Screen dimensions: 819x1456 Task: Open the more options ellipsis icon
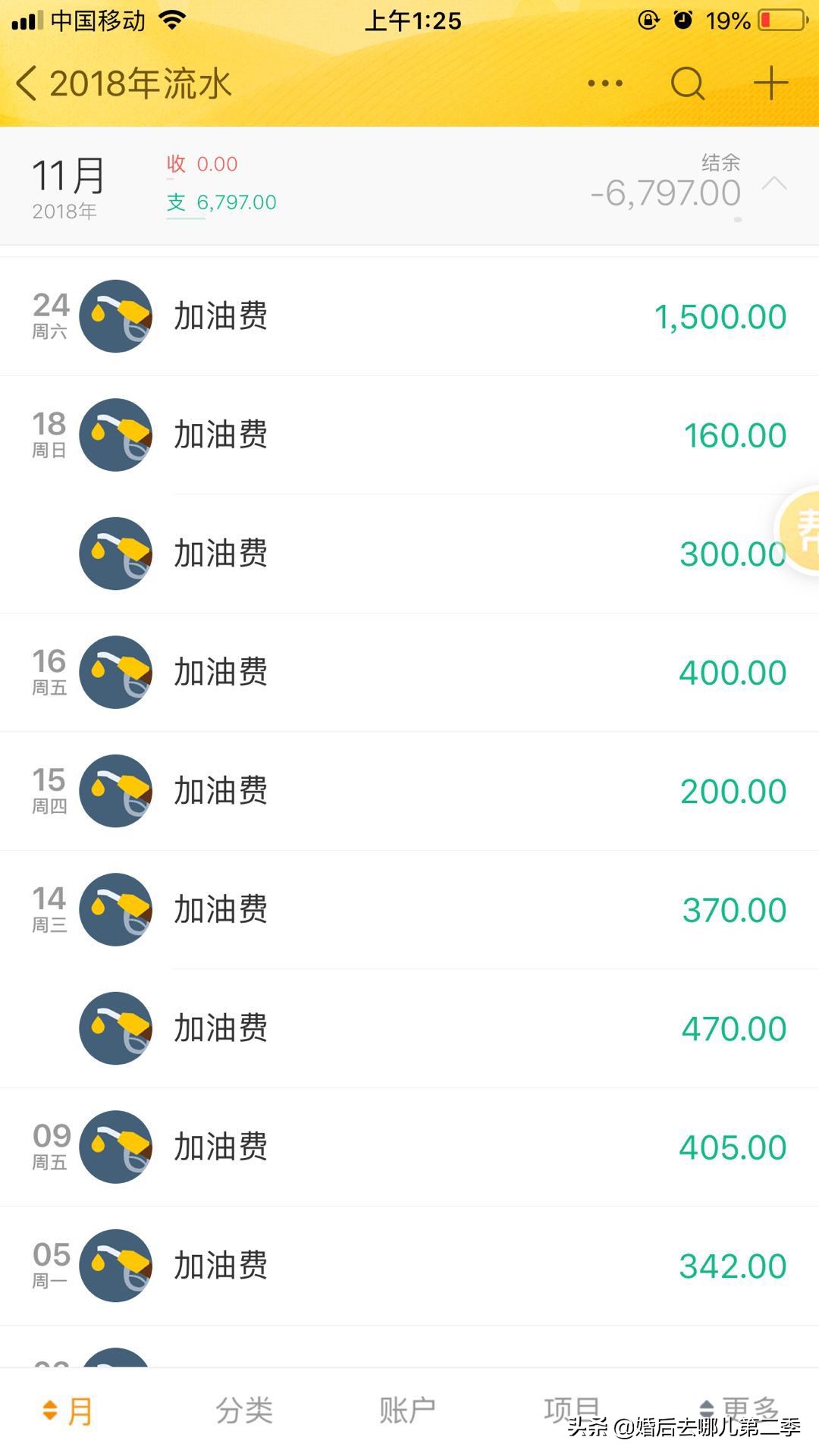(x=604, y=83)
